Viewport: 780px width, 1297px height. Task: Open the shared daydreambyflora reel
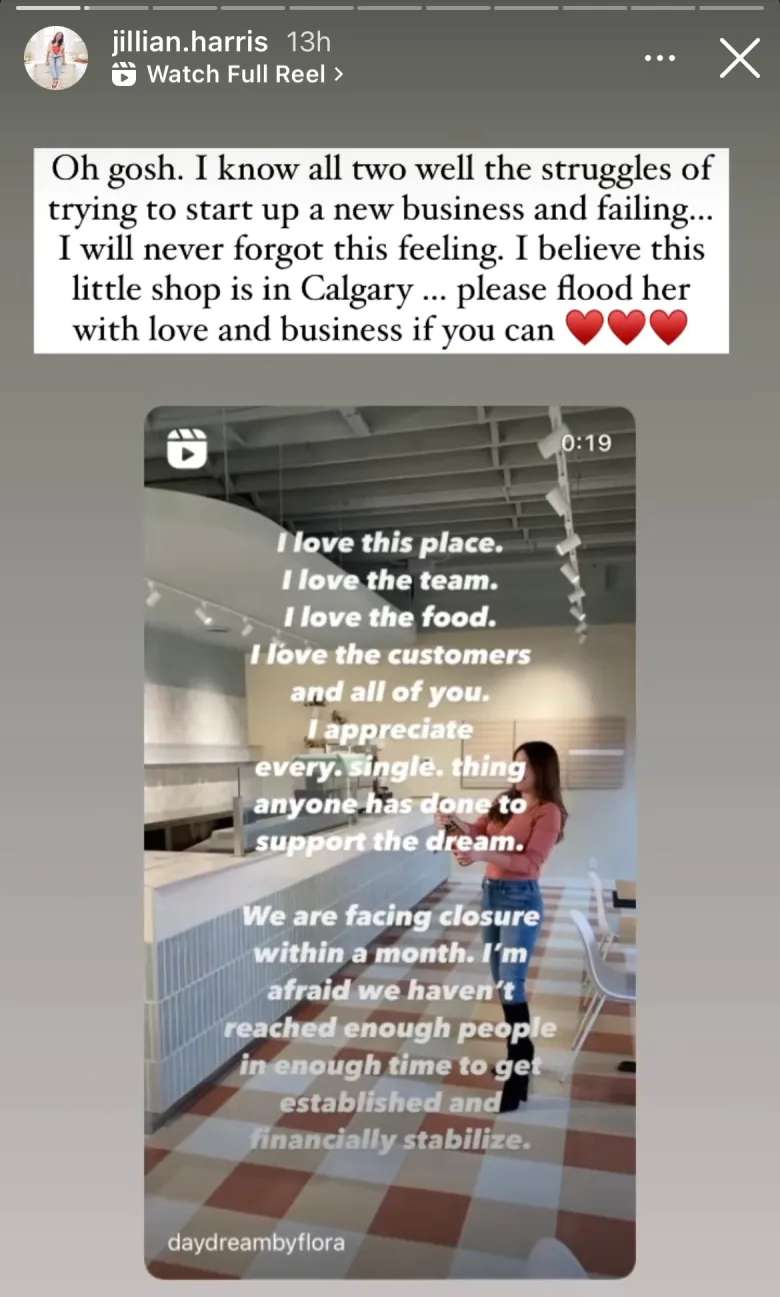pos(390,840)
